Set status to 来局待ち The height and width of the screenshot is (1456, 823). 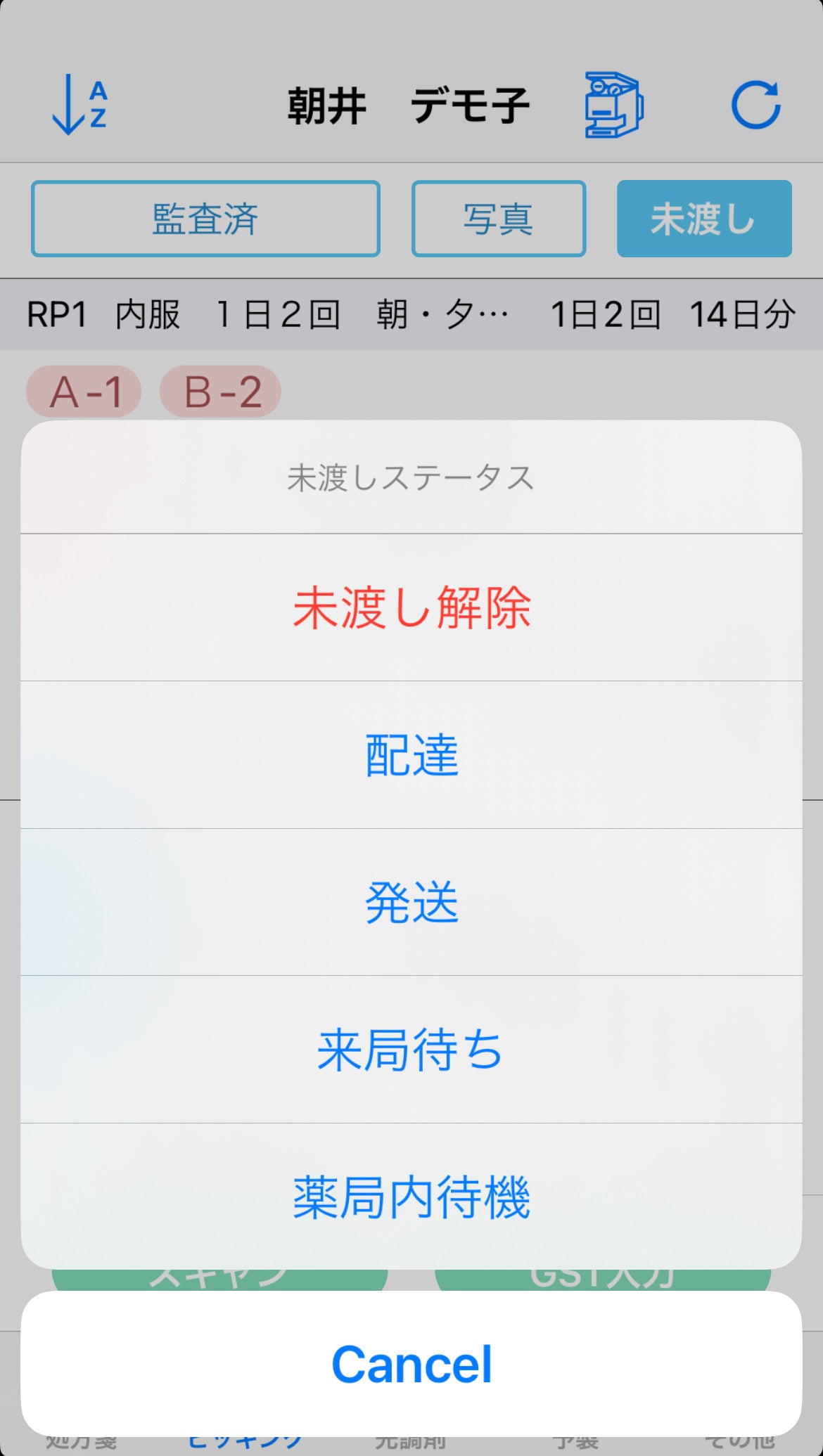pos(412,1050)
